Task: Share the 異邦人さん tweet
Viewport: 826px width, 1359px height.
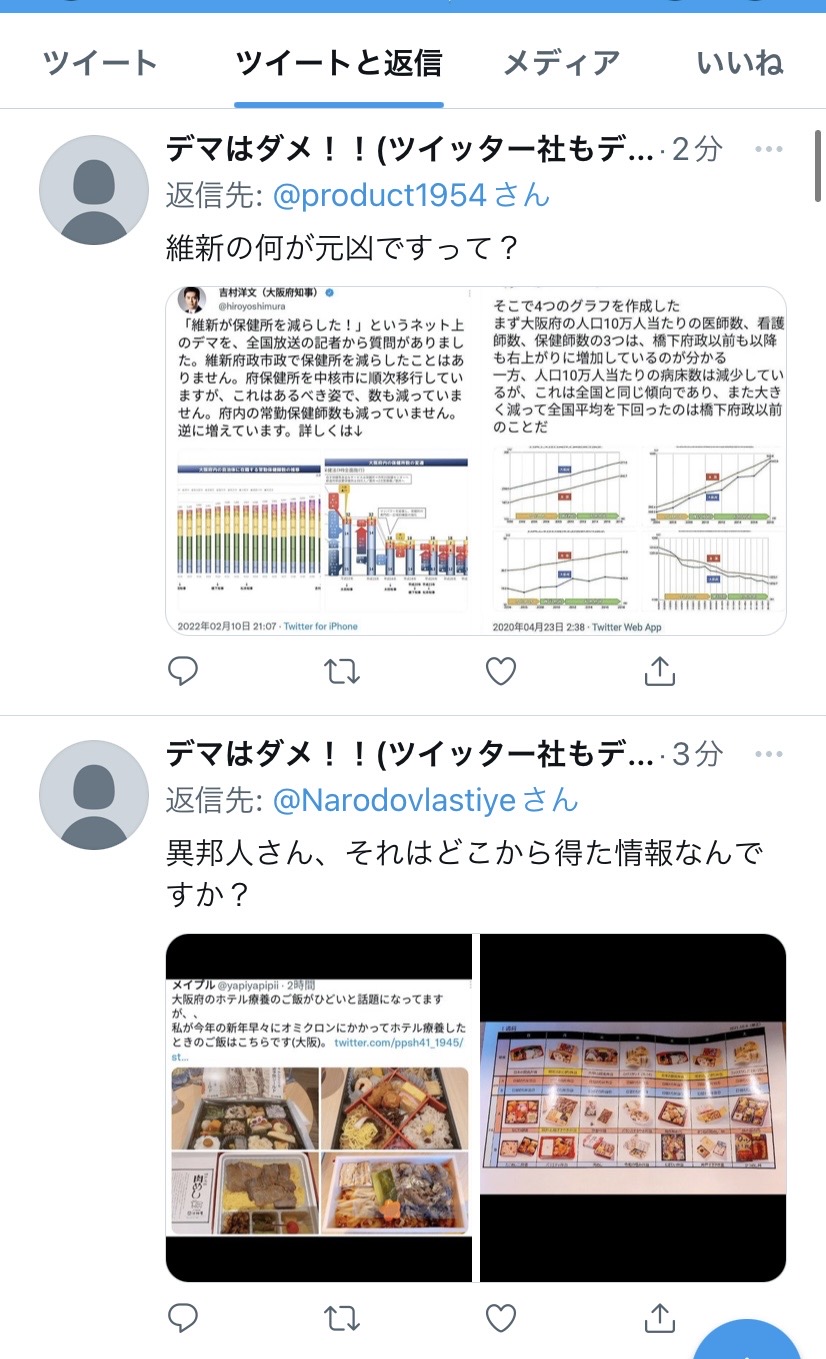Action: (659, 1318)
